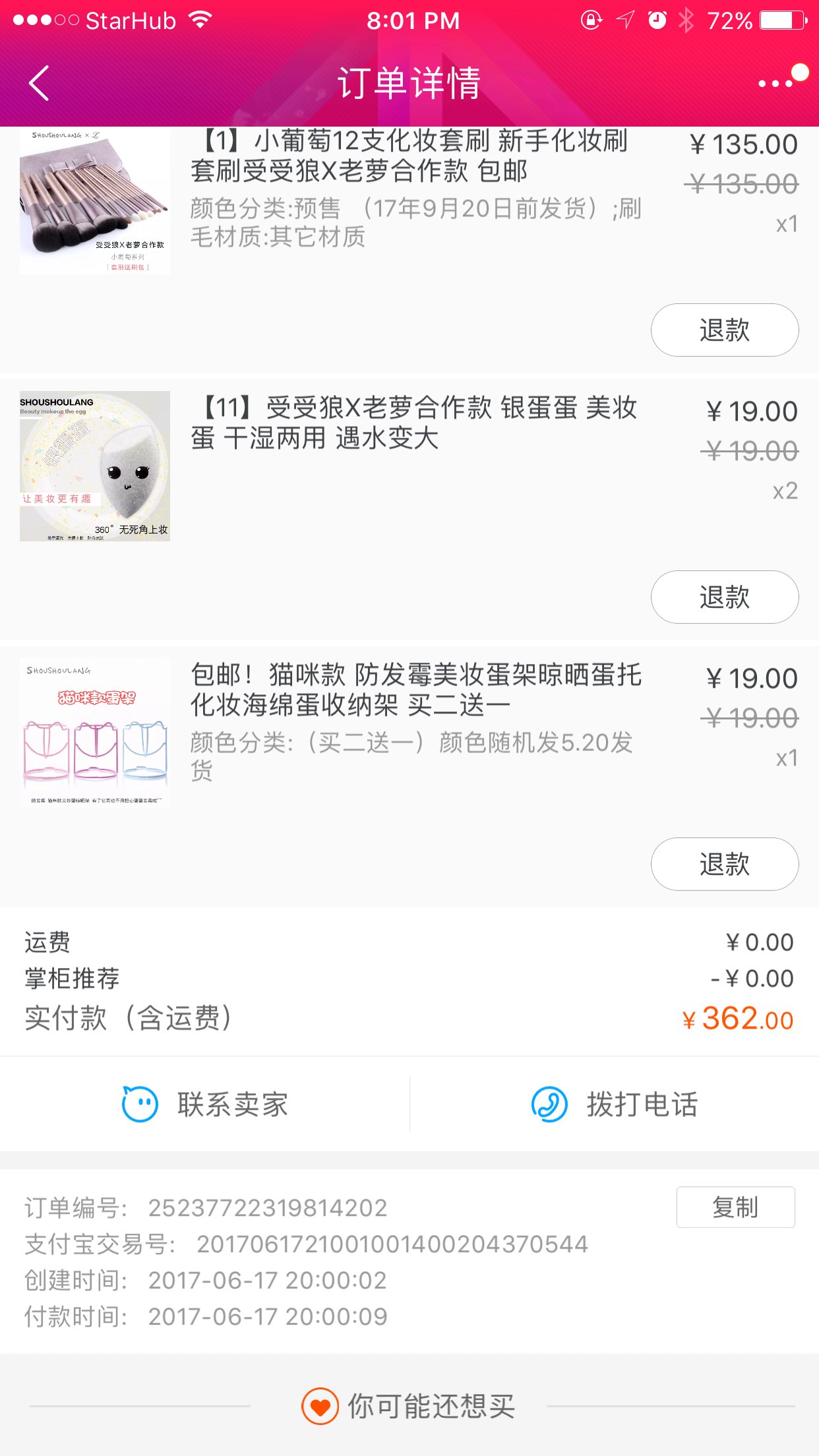Go back from the order details page
The width and height of the screenshot is (819, 1456).
[40, 84]
